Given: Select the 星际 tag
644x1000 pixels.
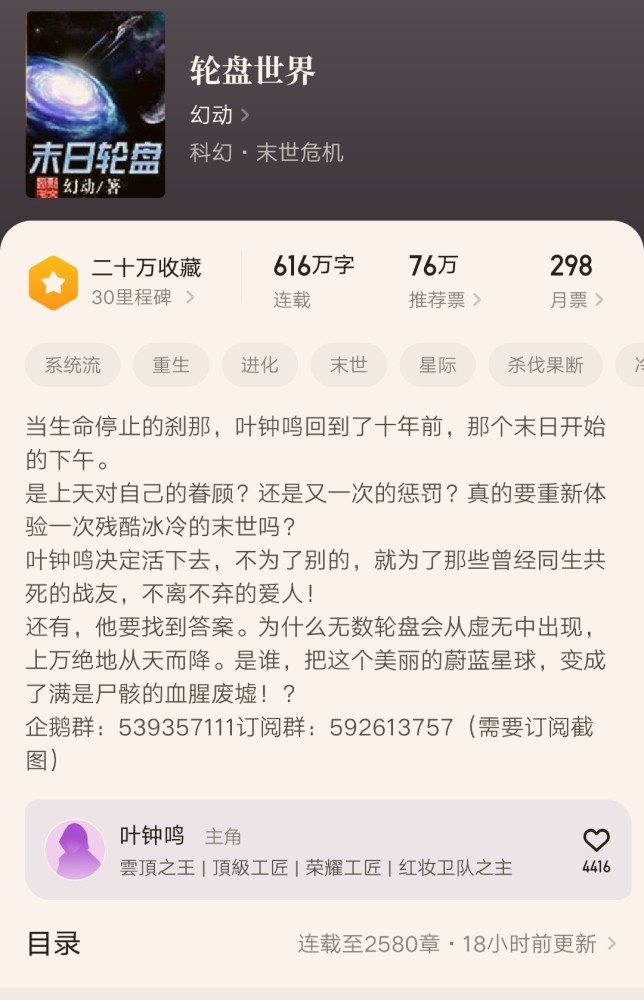Looking at the screenshot, I should pos(438,365).
